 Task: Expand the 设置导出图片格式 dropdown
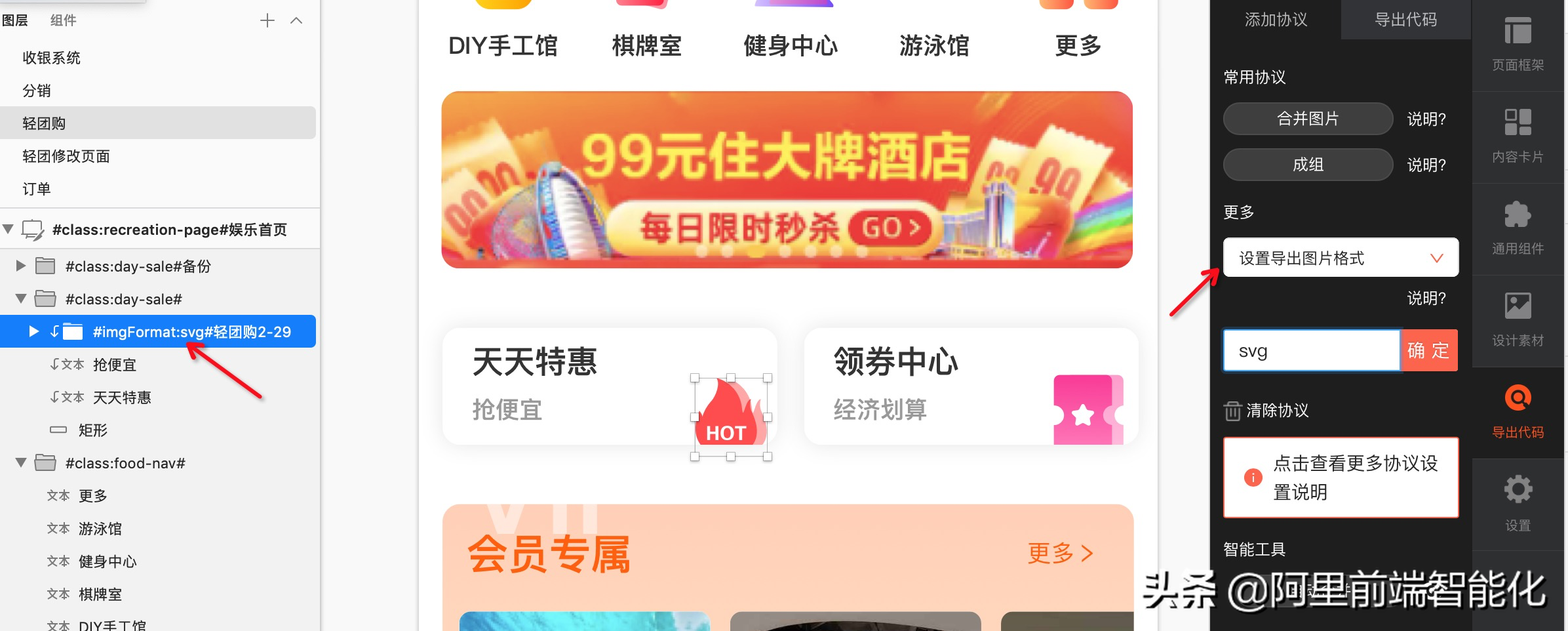point(1341,258)
